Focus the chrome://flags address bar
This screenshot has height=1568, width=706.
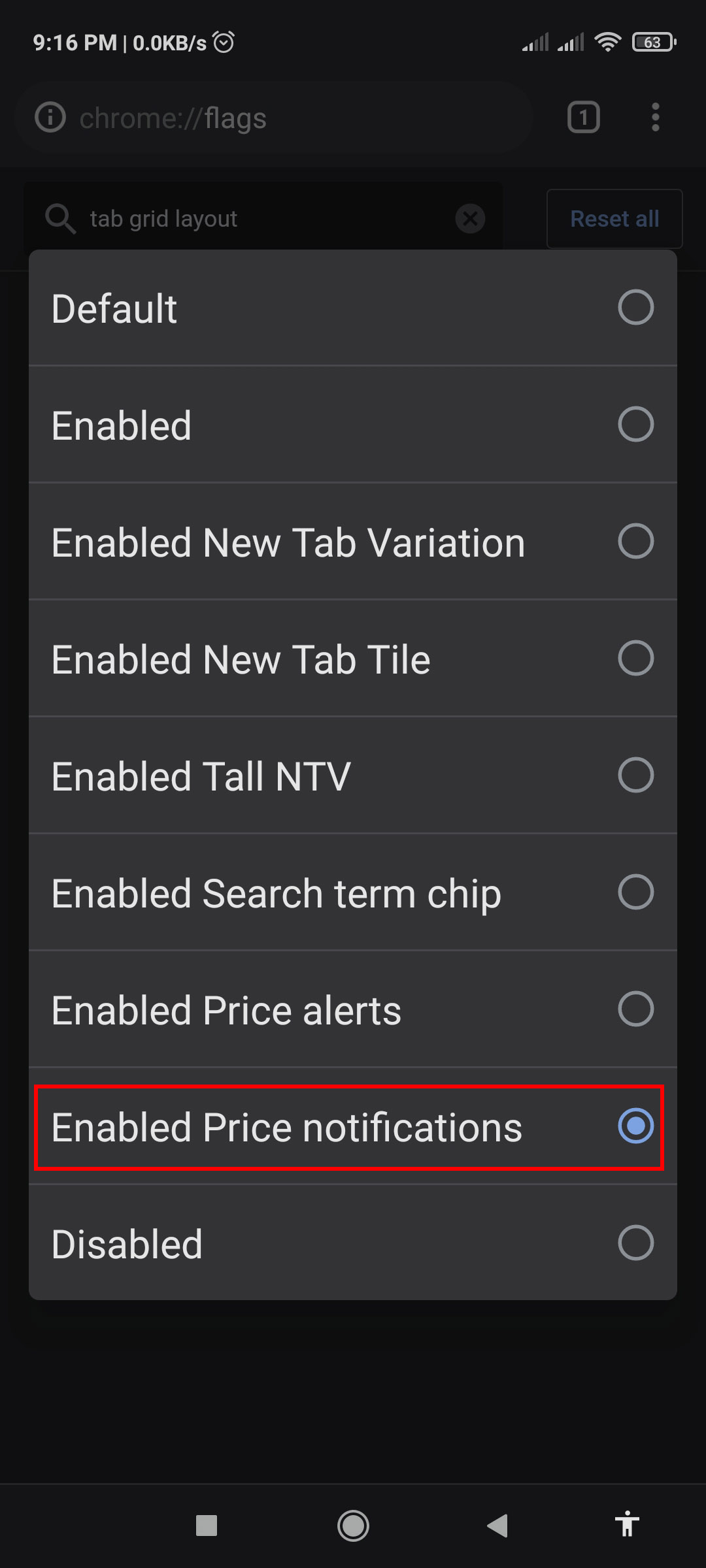[x=275, y=118]
